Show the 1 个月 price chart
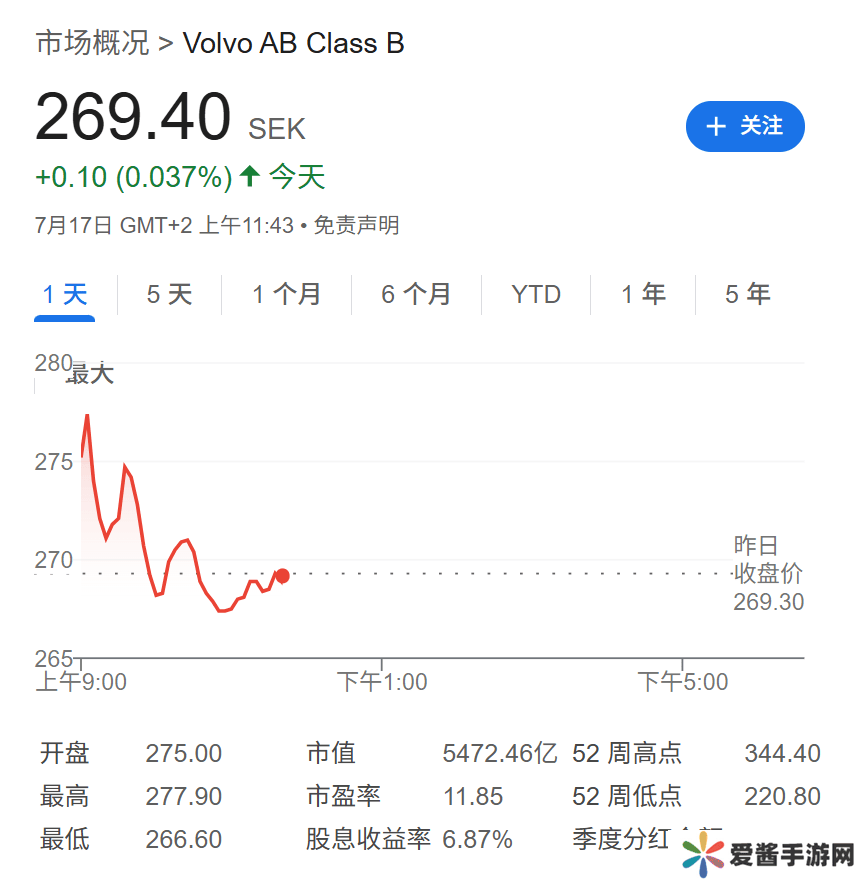This screenshot has height=880, width=868. pyautogui.click(x=286, y=294)
